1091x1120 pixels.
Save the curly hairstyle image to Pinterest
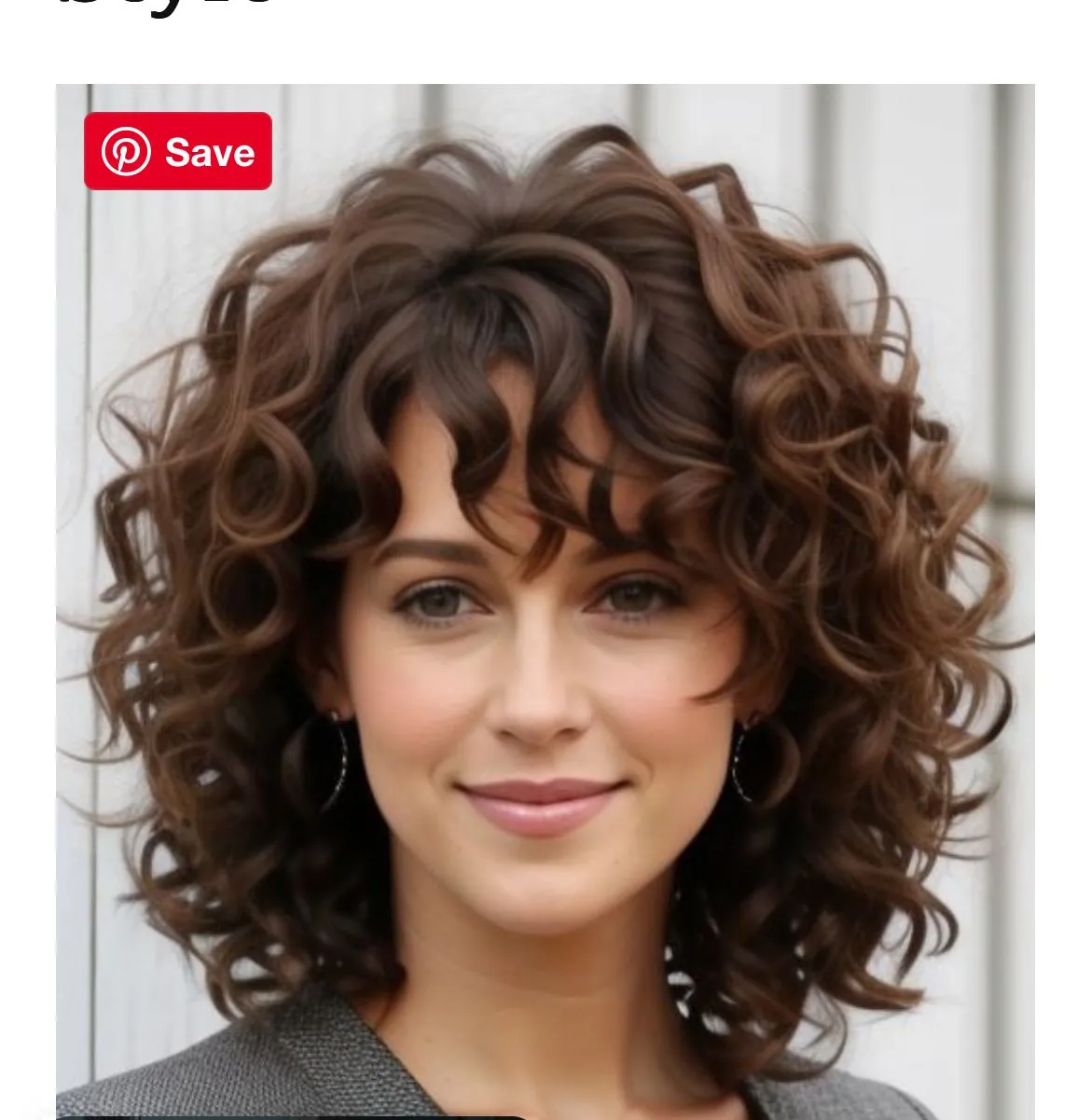pyautogui.click(x=178, y=152)
